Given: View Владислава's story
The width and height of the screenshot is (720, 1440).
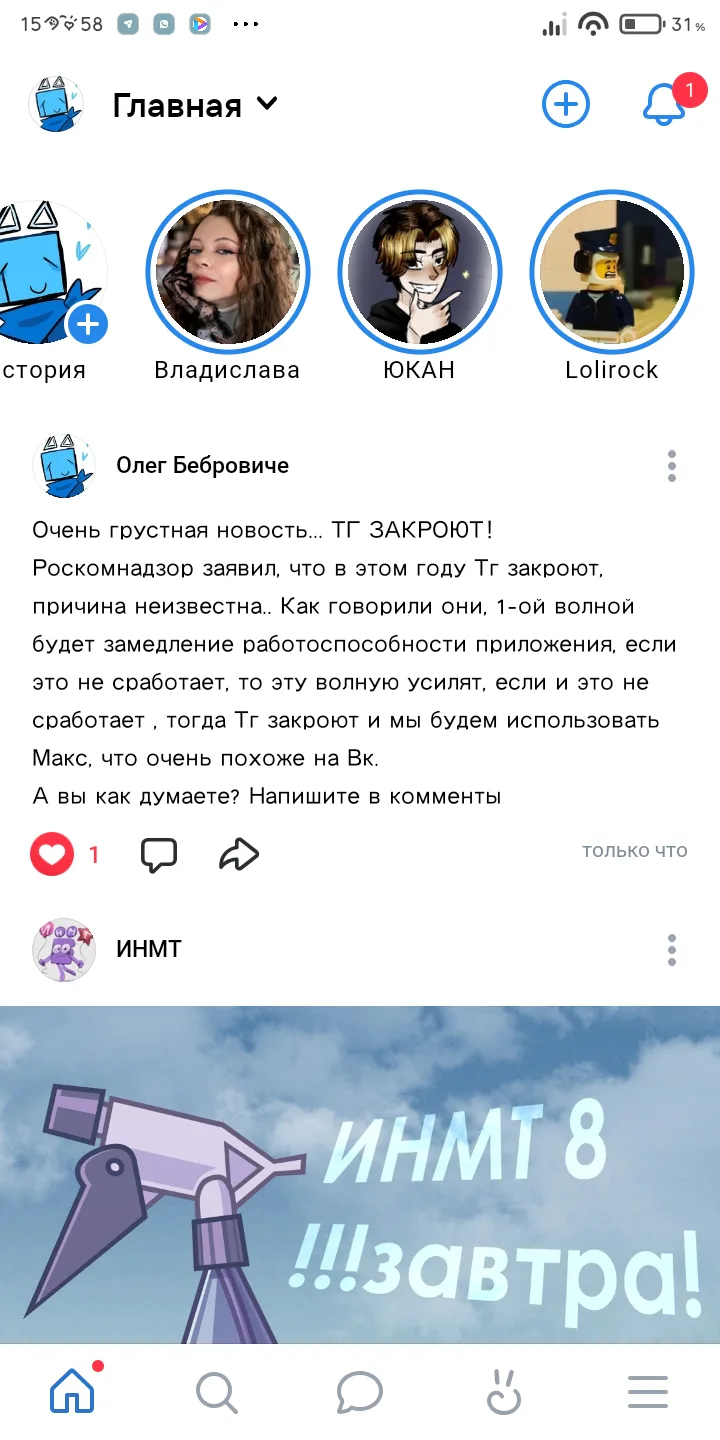Looking at the screenshot, I should 228,272.
